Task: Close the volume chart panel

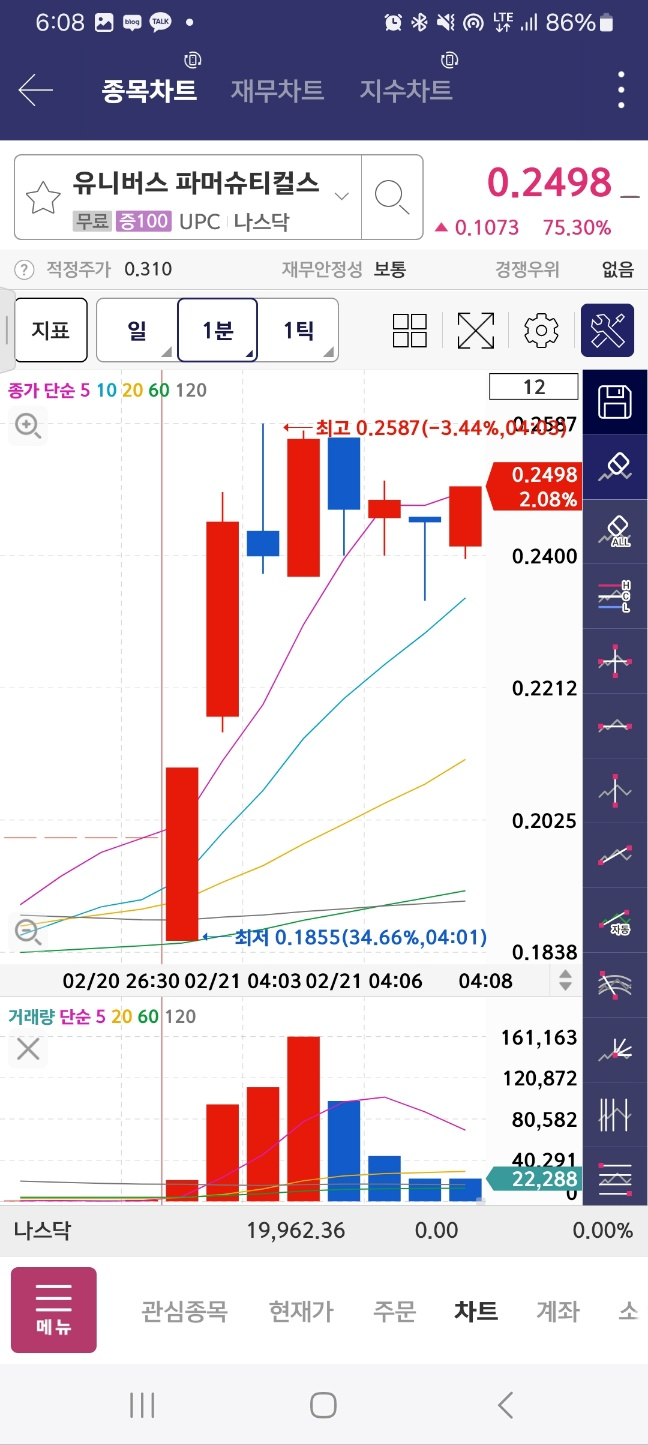Action: (28, 1049)
